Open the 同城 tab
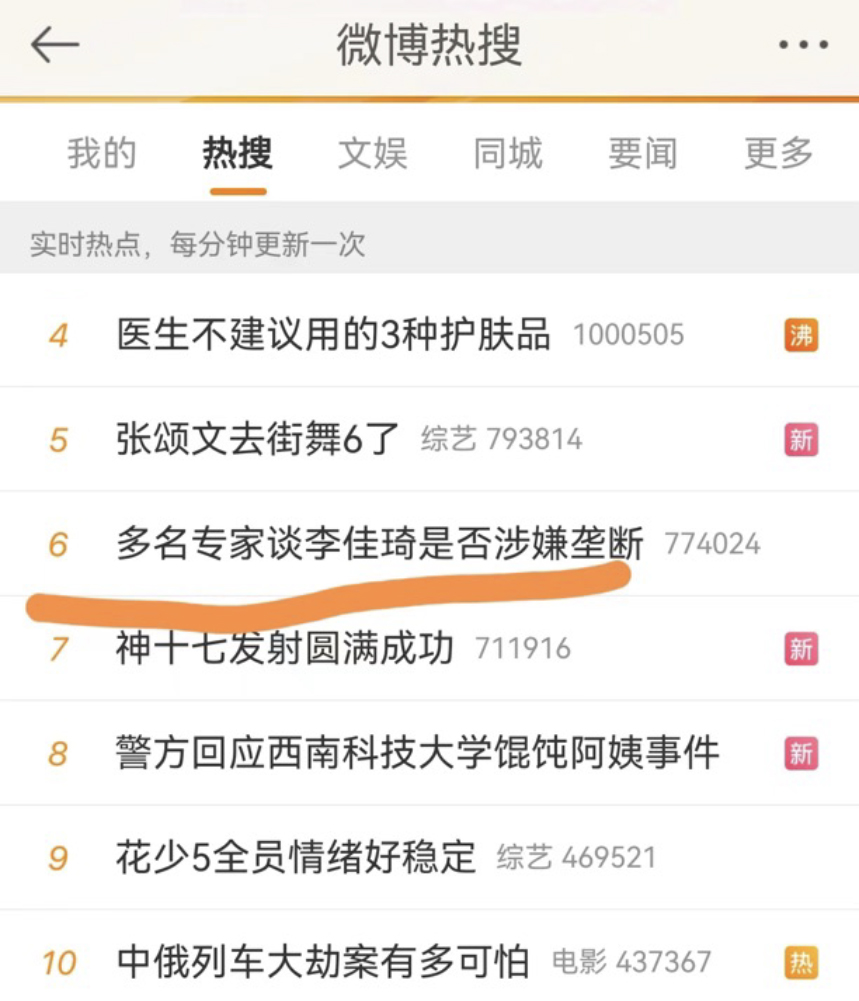 (508, 153)
